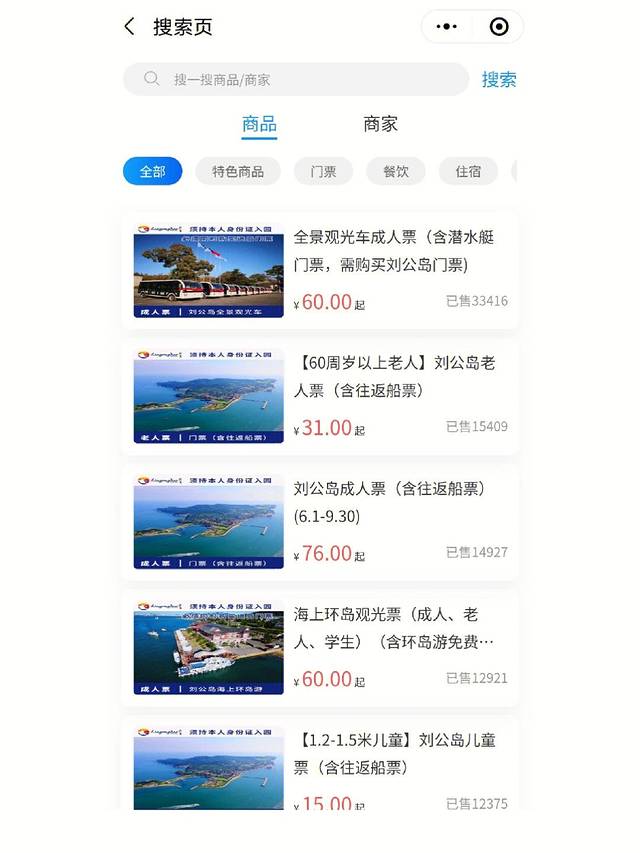Tap the 搜索 button
This screenshot has height=853, width=640.
pos(499,80)
